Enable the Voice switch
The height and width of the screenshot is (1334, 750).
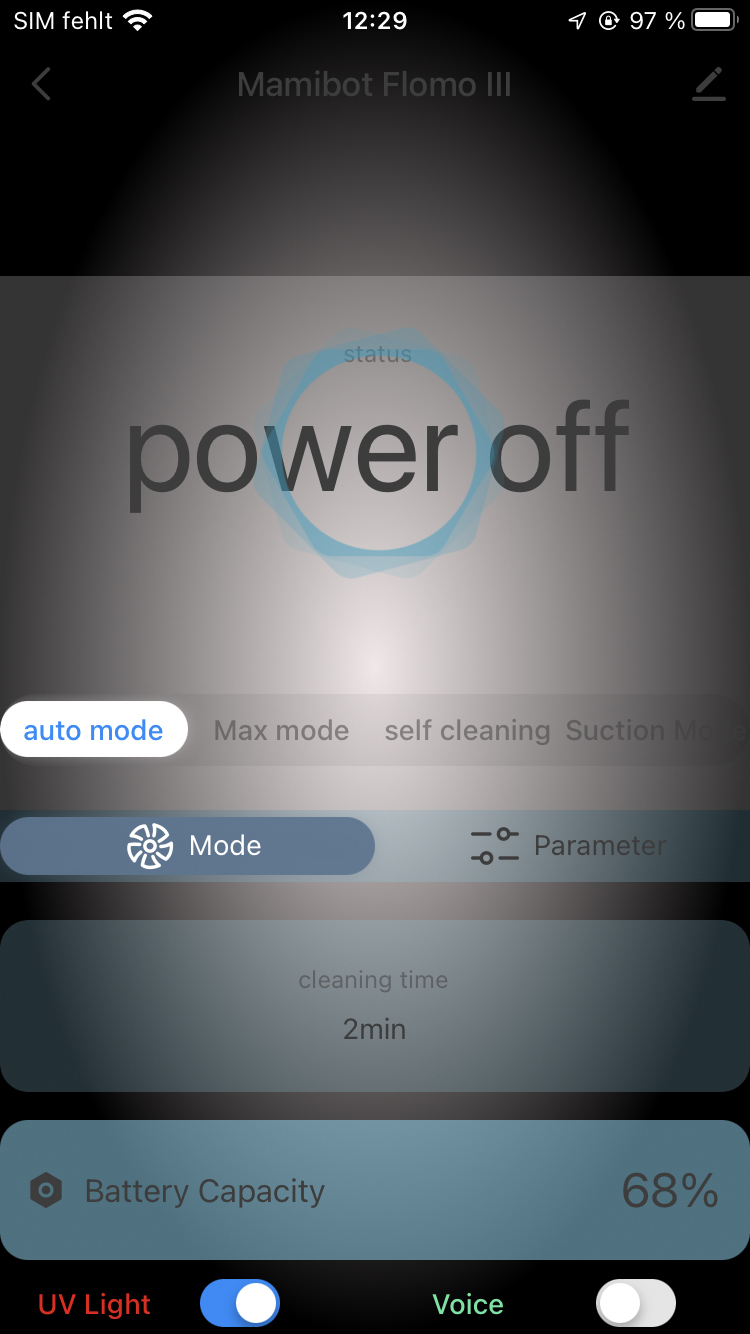point(635,1304)
